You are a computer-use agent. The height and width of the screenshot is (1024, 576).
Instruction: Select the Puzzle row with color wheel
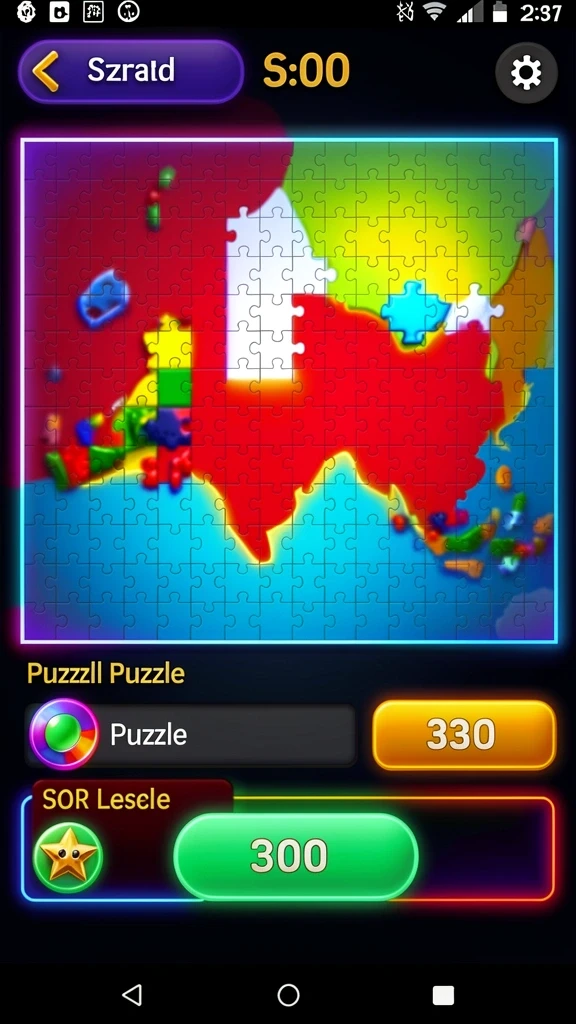coord(191,735)
